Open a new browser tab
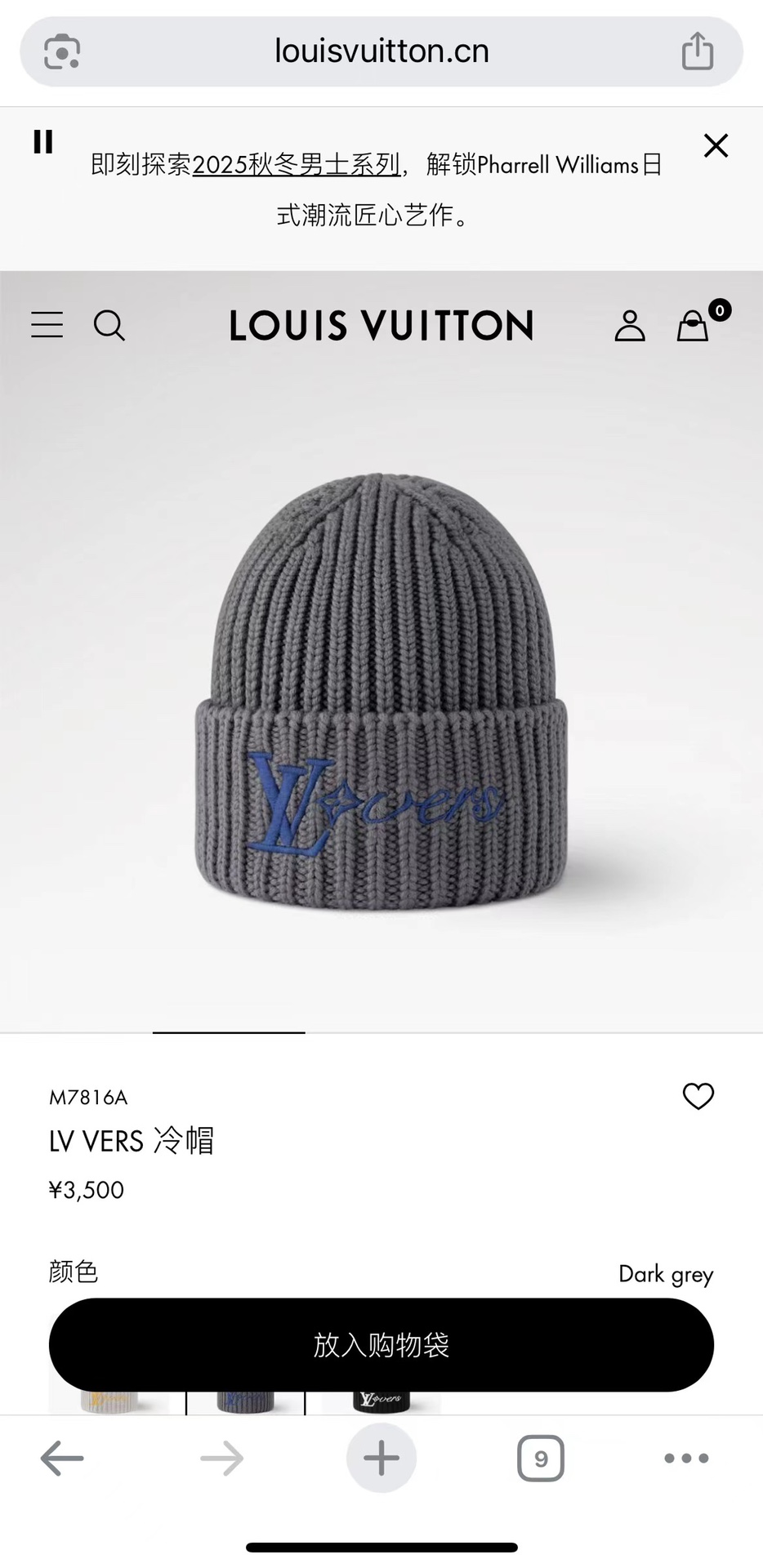This screenshot has height=1568, width=763. click(381, 1458)
